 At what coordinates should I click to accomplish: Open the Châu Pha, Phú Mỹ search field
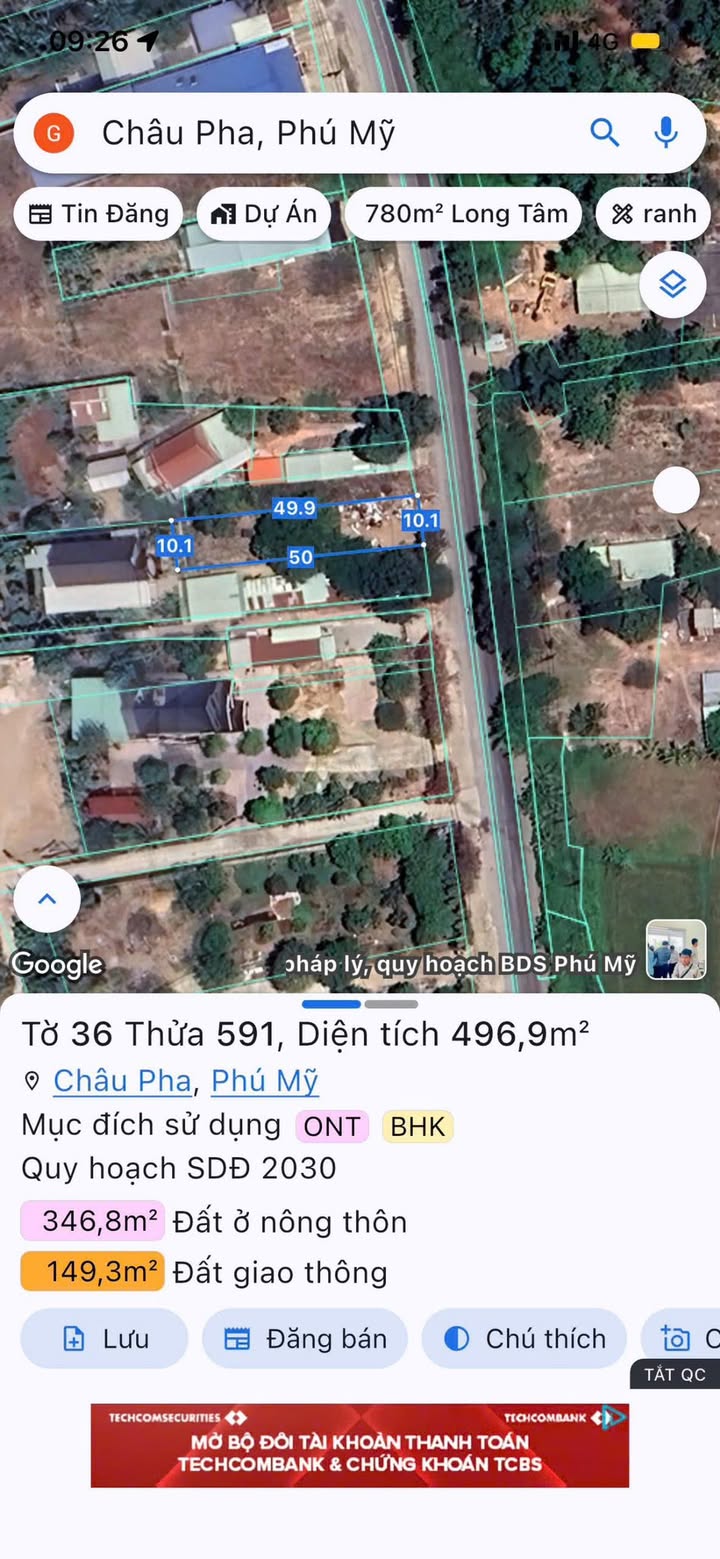pyautogui.click(x=300, y=133)
